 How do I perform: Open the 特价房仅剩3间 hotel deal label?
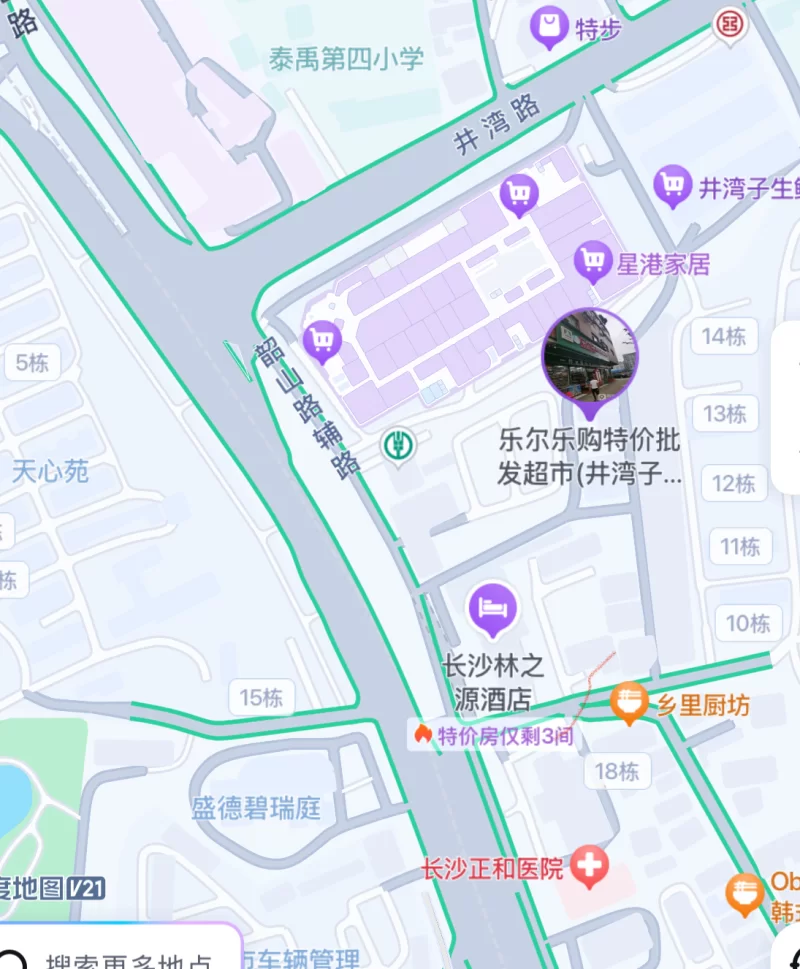[x=493, y=735]
